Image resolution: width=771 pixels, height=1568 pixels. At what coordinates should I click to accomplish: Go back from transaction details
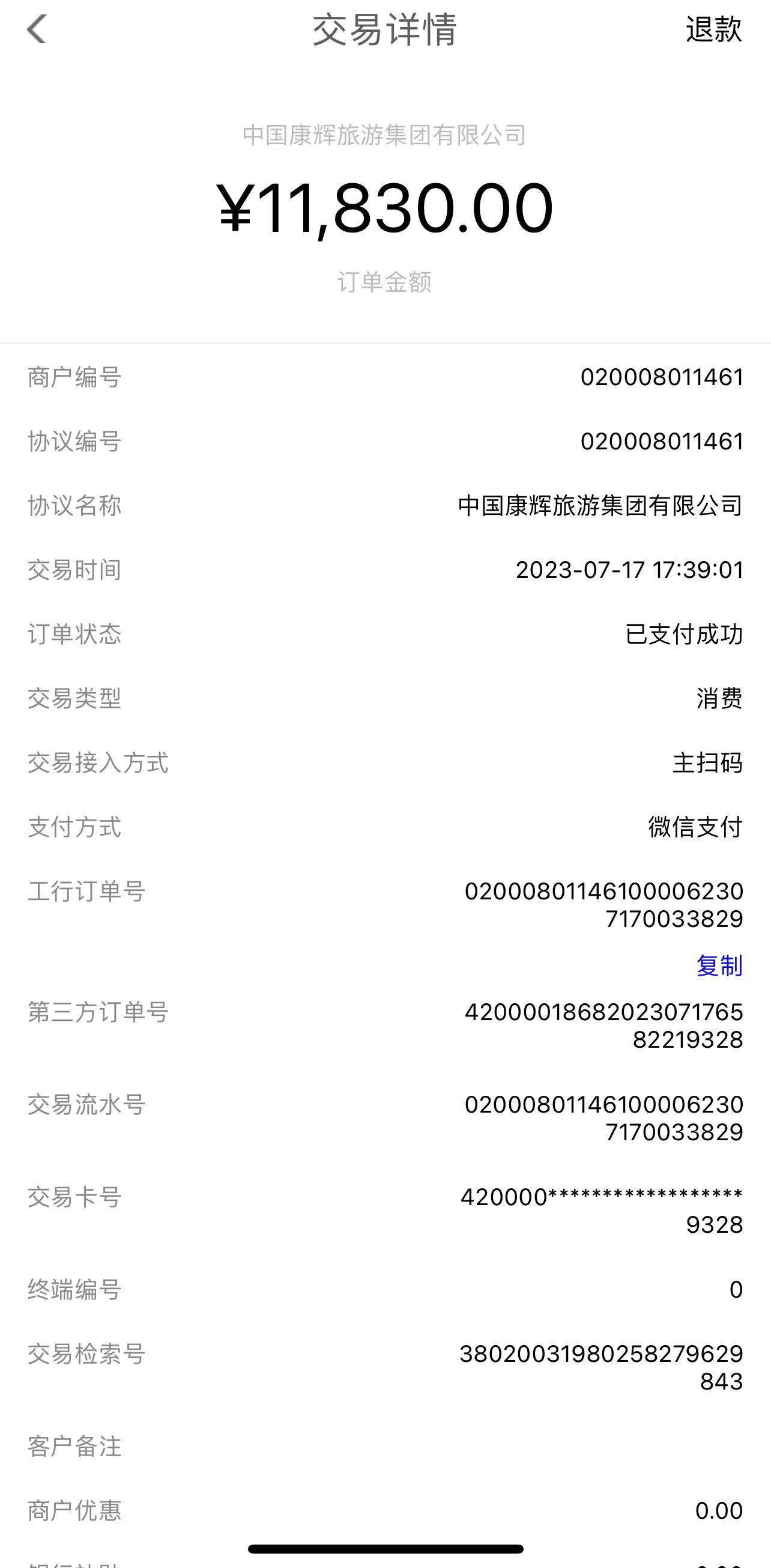coord(37,29)
